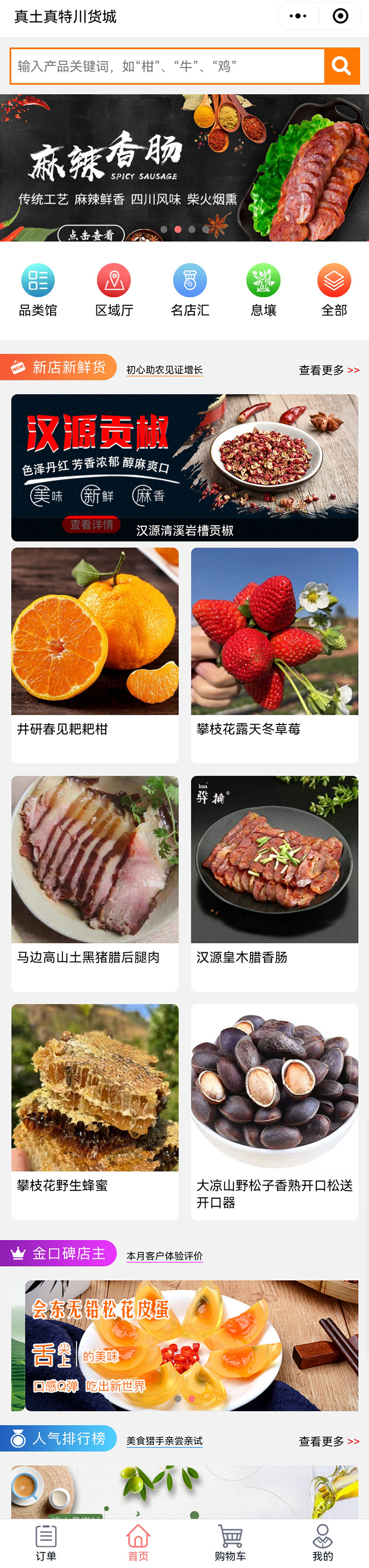This screenshot has height=1568, width=369.
Task: Open the 麻辣香肠 banner
Action: point(184,167)
